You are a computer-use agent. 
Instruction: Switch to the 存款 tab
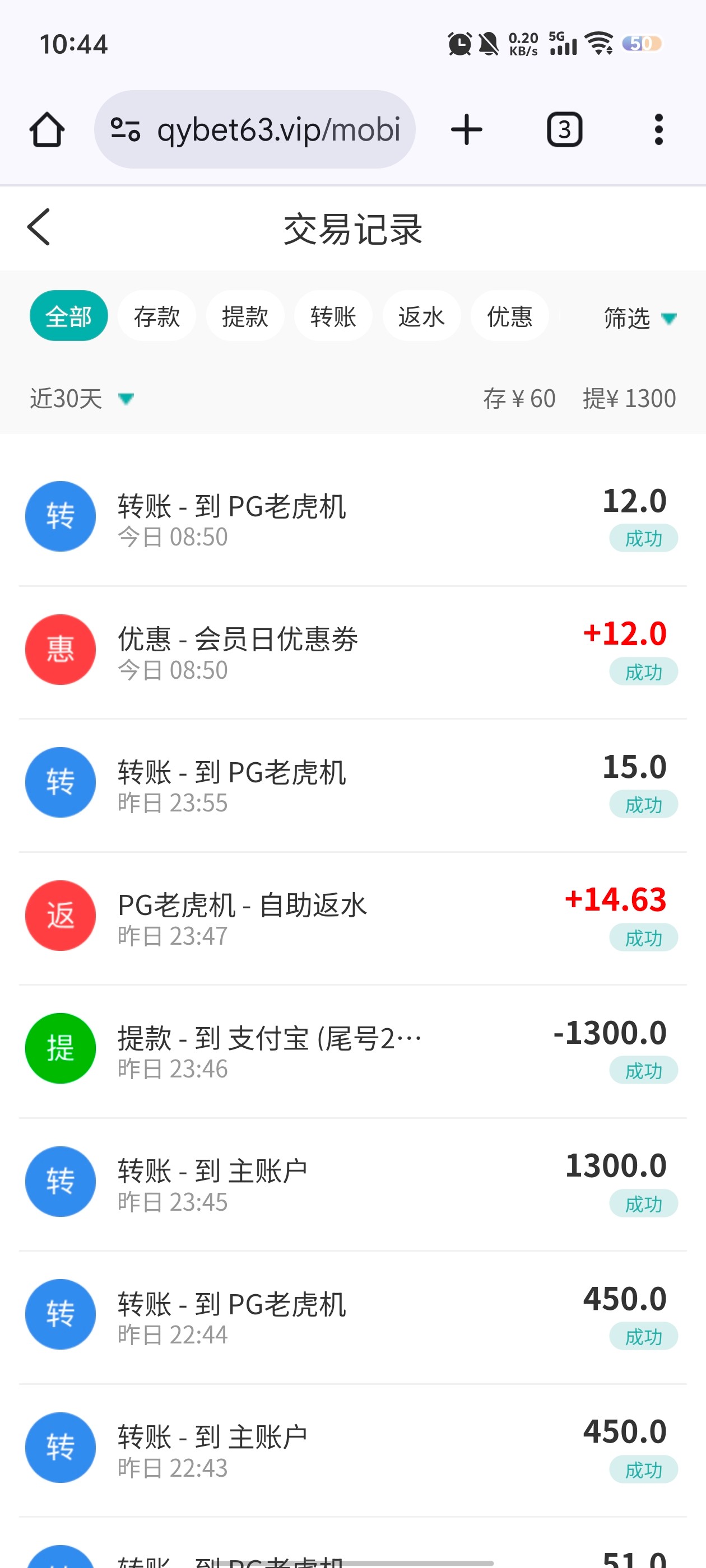tap(156, 316)
